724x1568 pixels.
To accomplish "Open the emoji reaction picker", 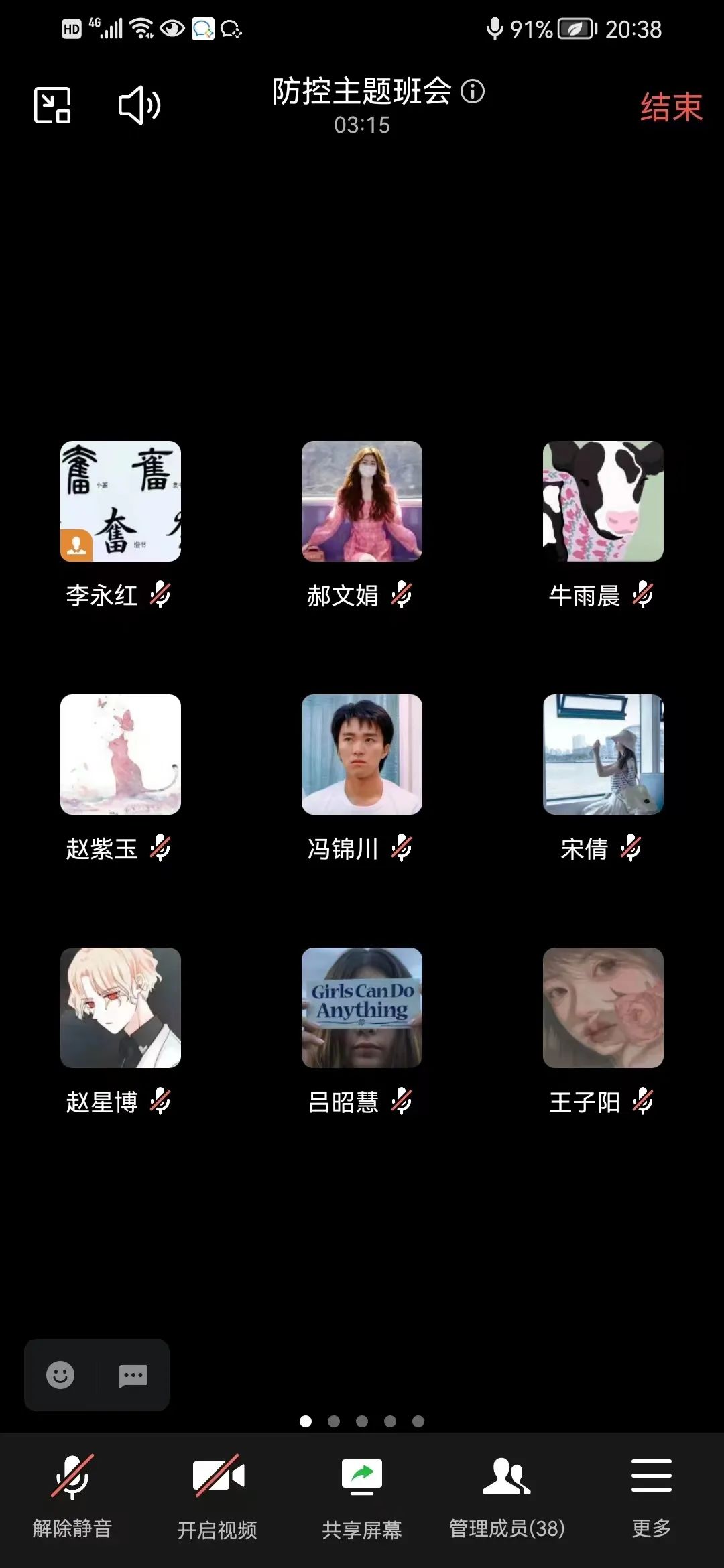I will click(x=60, y=1375).
